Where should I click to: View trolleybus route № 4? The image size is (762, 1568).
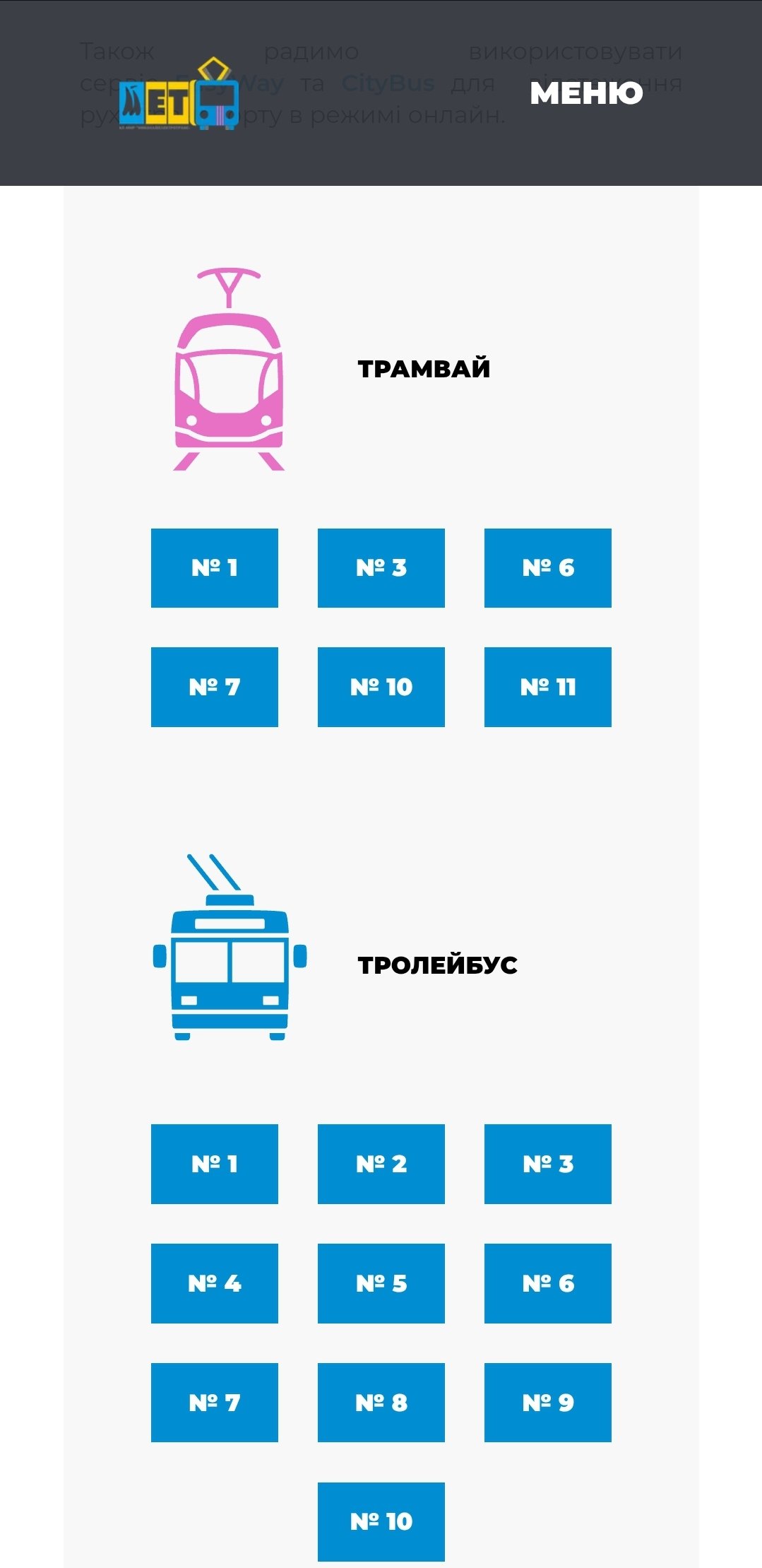coord(214,1283)
